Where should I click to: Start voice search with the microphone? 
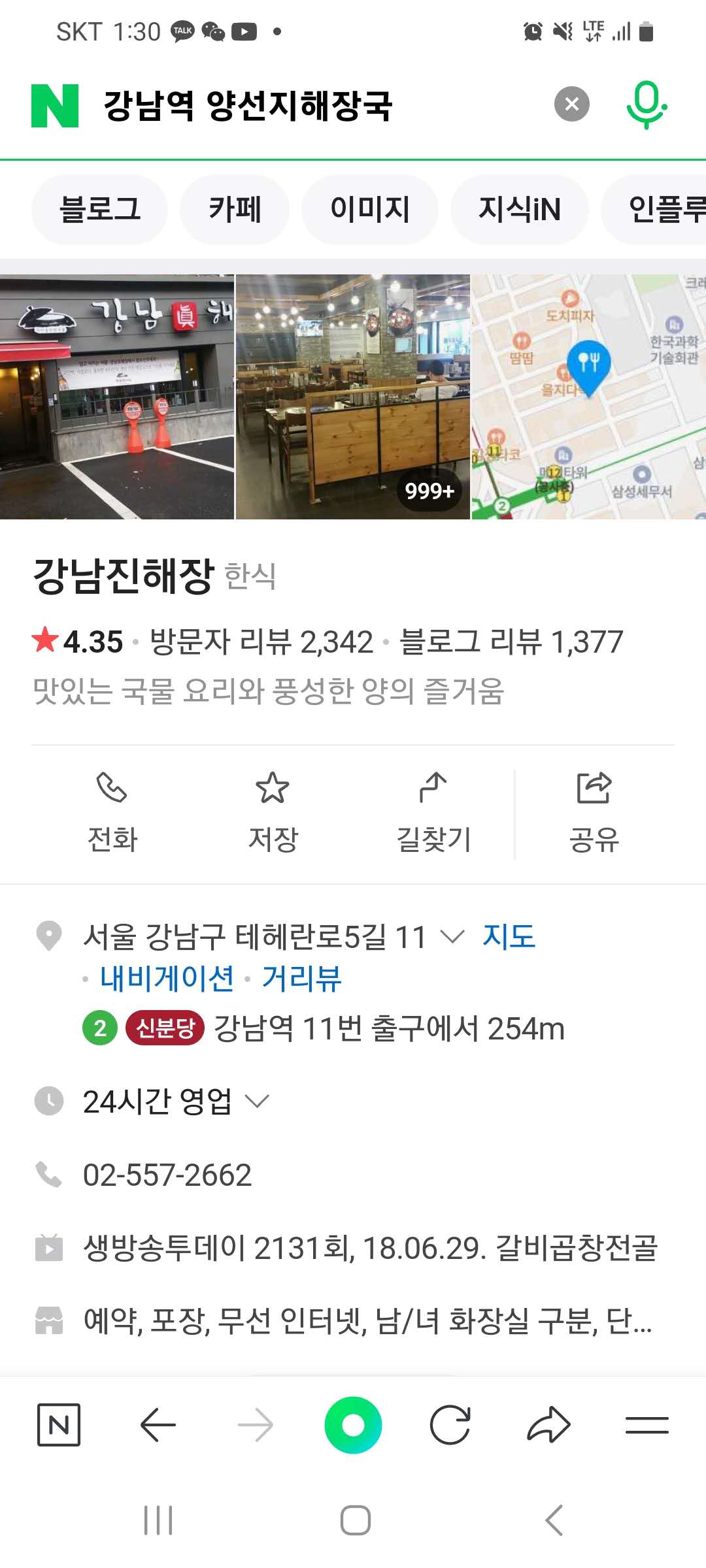tap(646, 105)
